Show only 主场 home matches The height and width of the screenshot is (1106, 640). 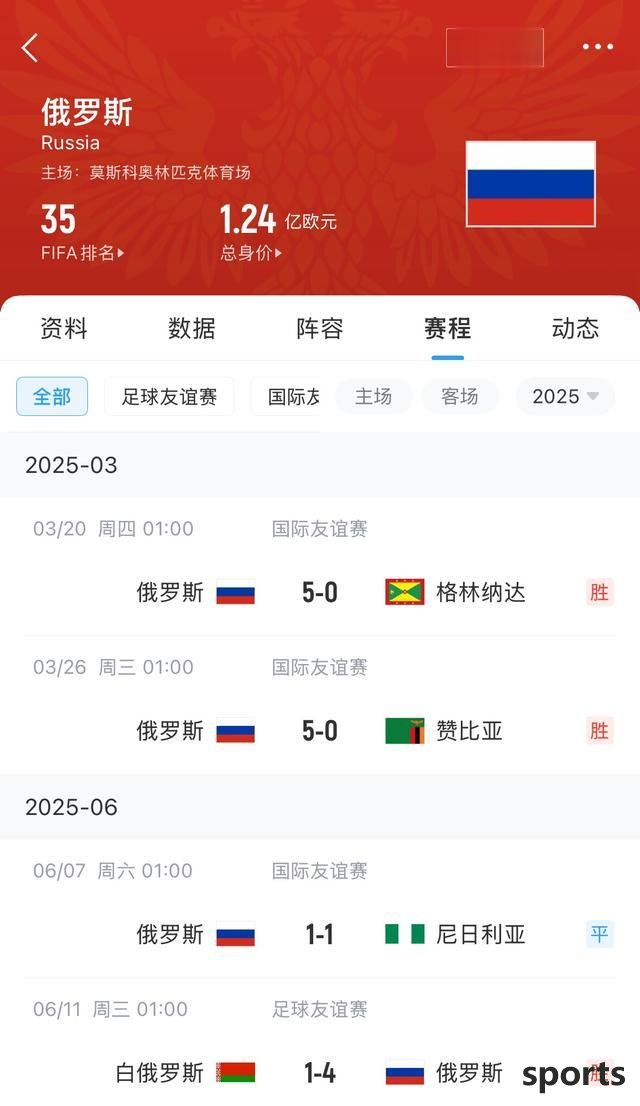tap(373, 396)
